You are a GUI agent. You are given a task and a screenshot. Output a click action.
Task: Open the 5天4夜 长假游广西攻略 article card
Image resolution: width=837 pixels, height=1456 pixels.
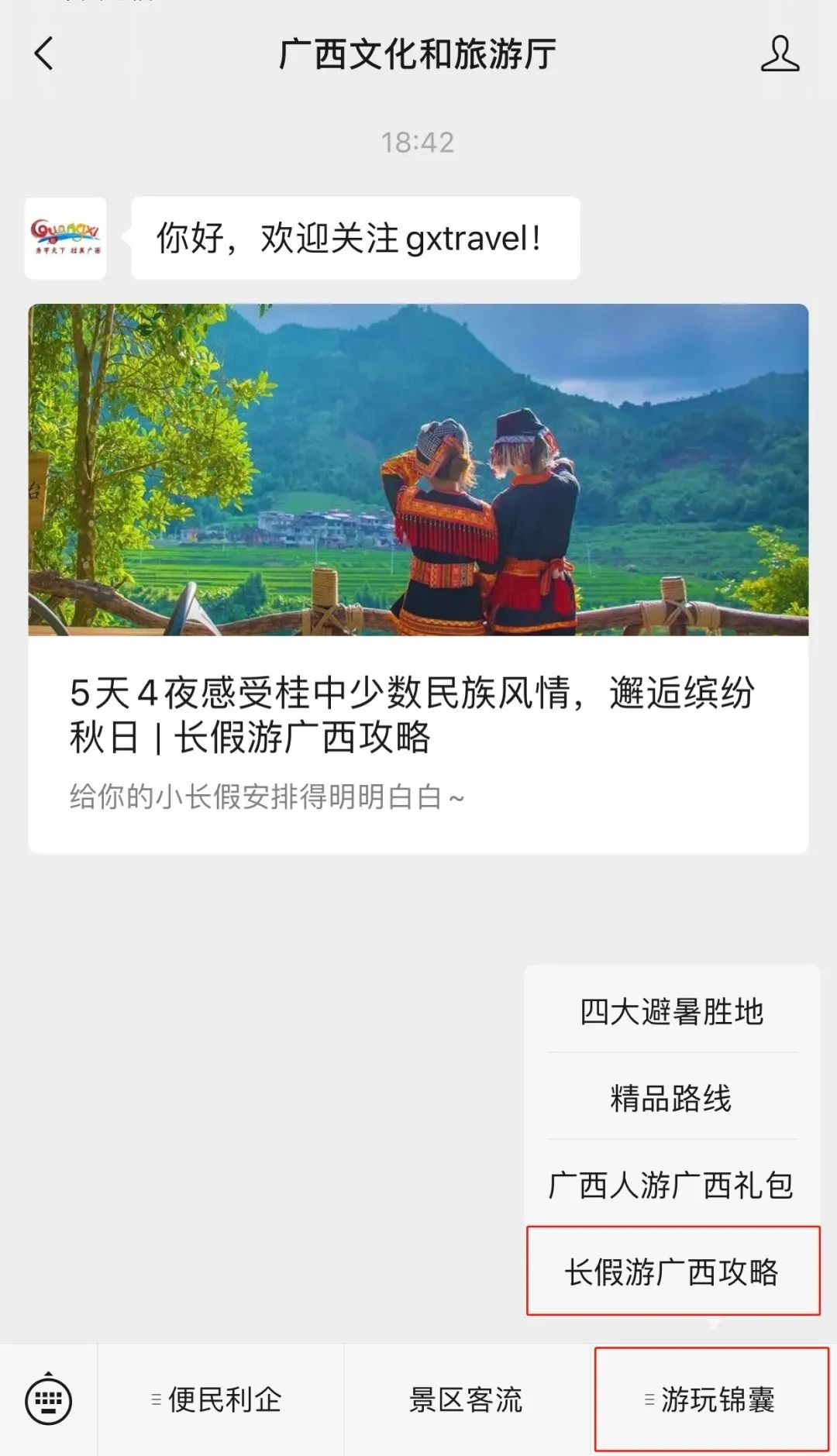point(418,579)
